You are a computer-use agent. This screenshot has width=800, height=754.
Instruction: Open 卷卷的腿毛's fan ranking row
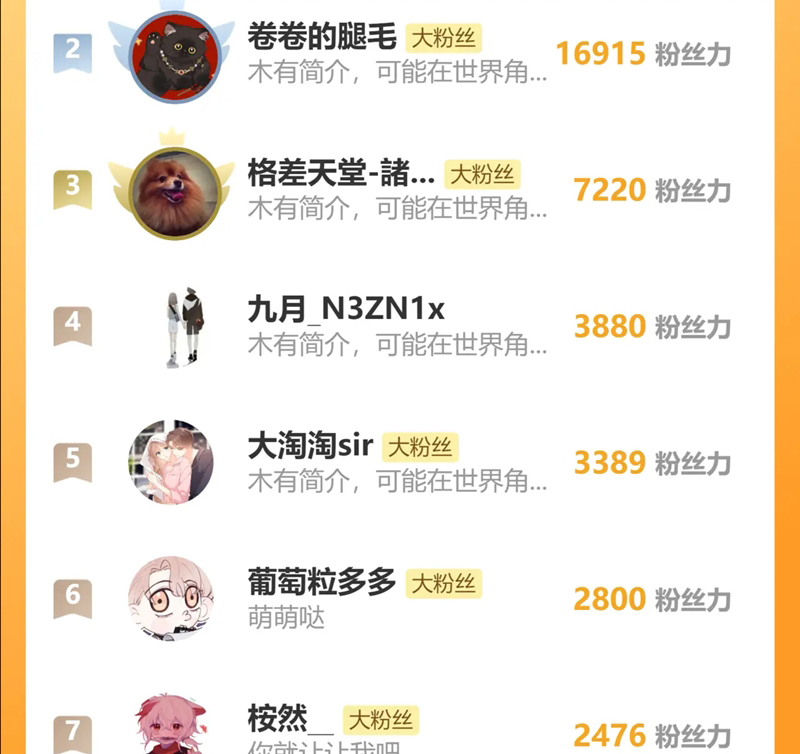tap(400, 55)
